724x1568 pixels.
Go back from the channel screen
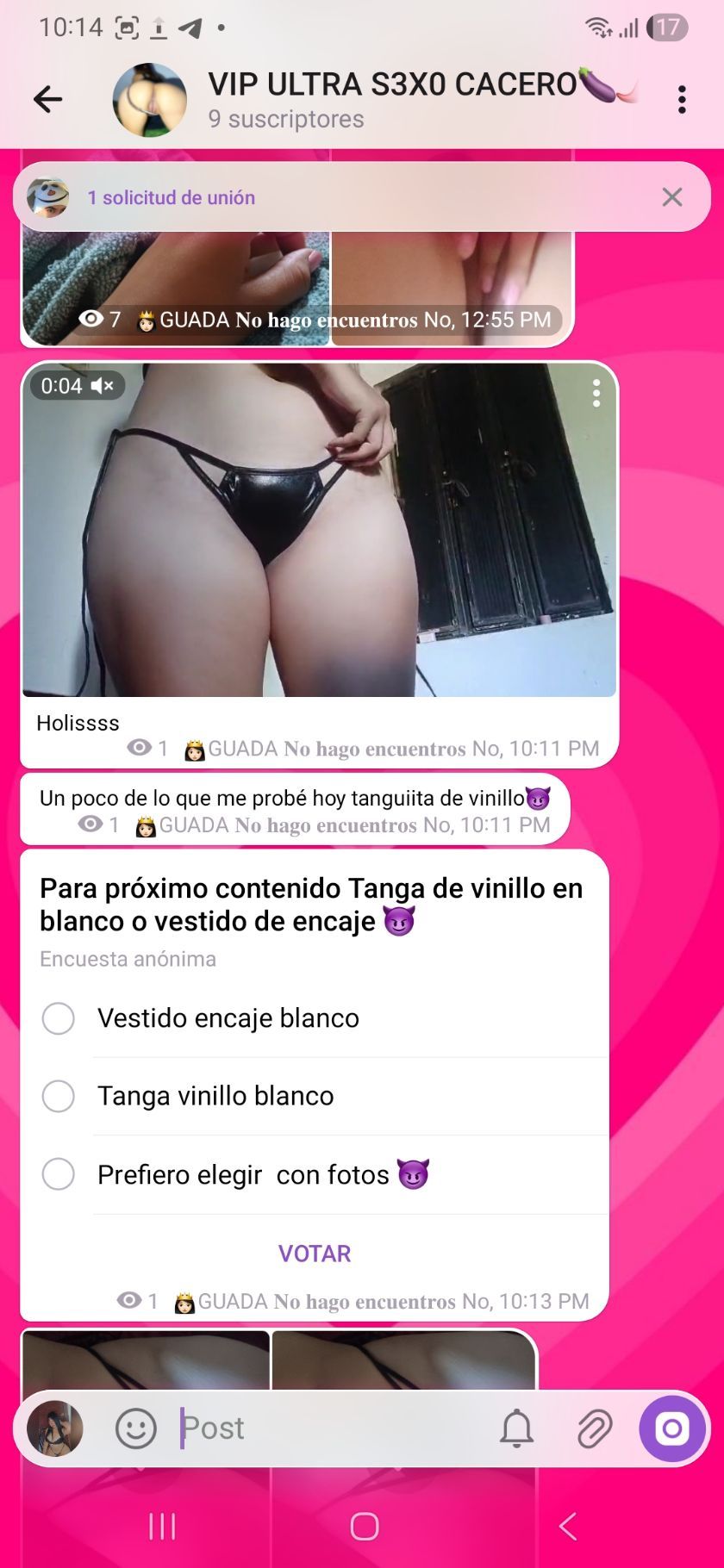(x=48, y=100)
